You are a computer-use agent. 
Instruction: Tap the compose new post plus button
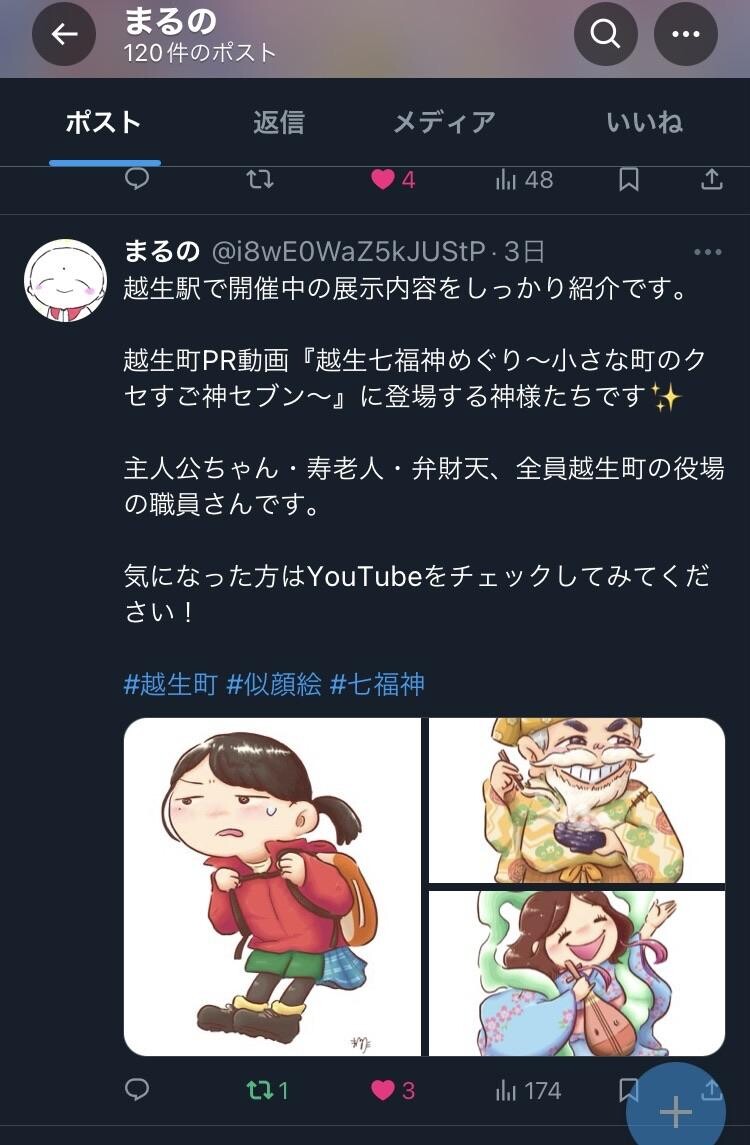point(678,1110)
